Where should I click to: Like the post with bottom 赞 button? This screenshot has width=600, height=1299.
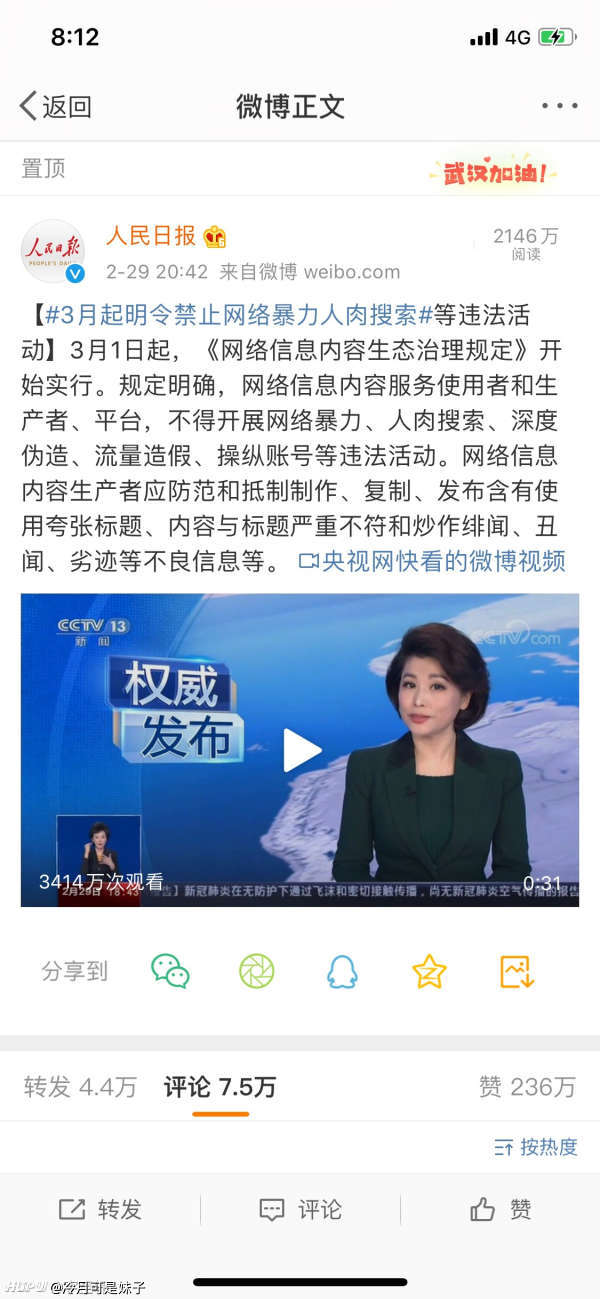500,1210
